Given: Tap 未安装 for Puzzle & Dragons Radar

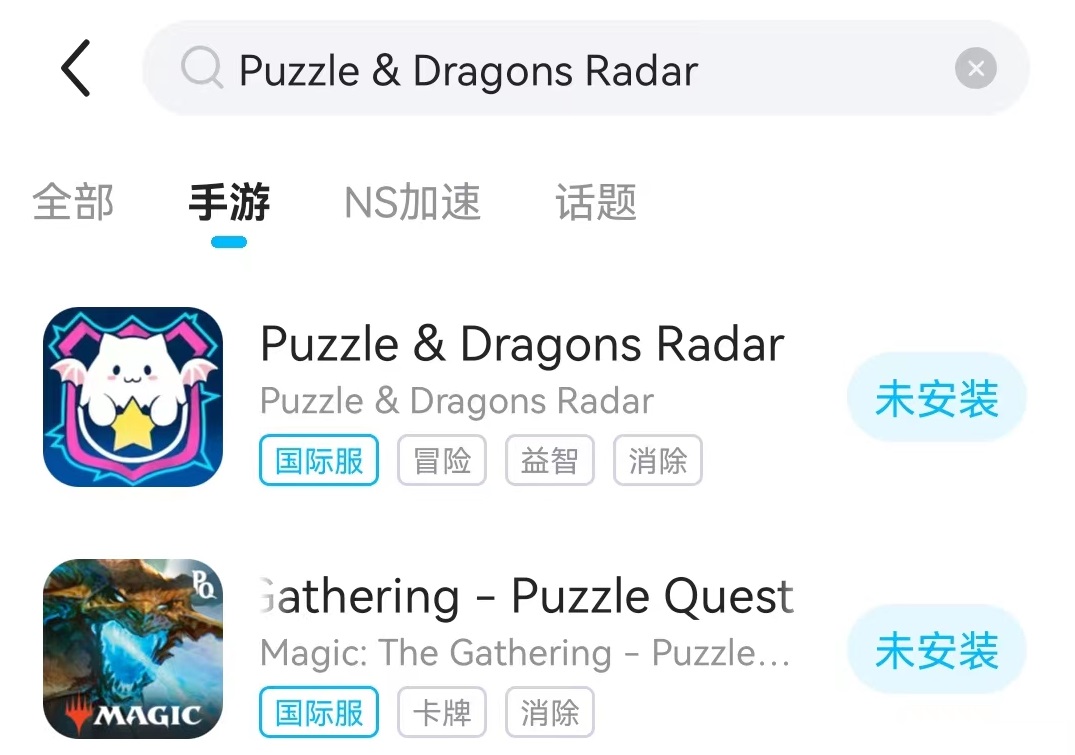Looking at the screenshot, I should [x=936, y=398].
